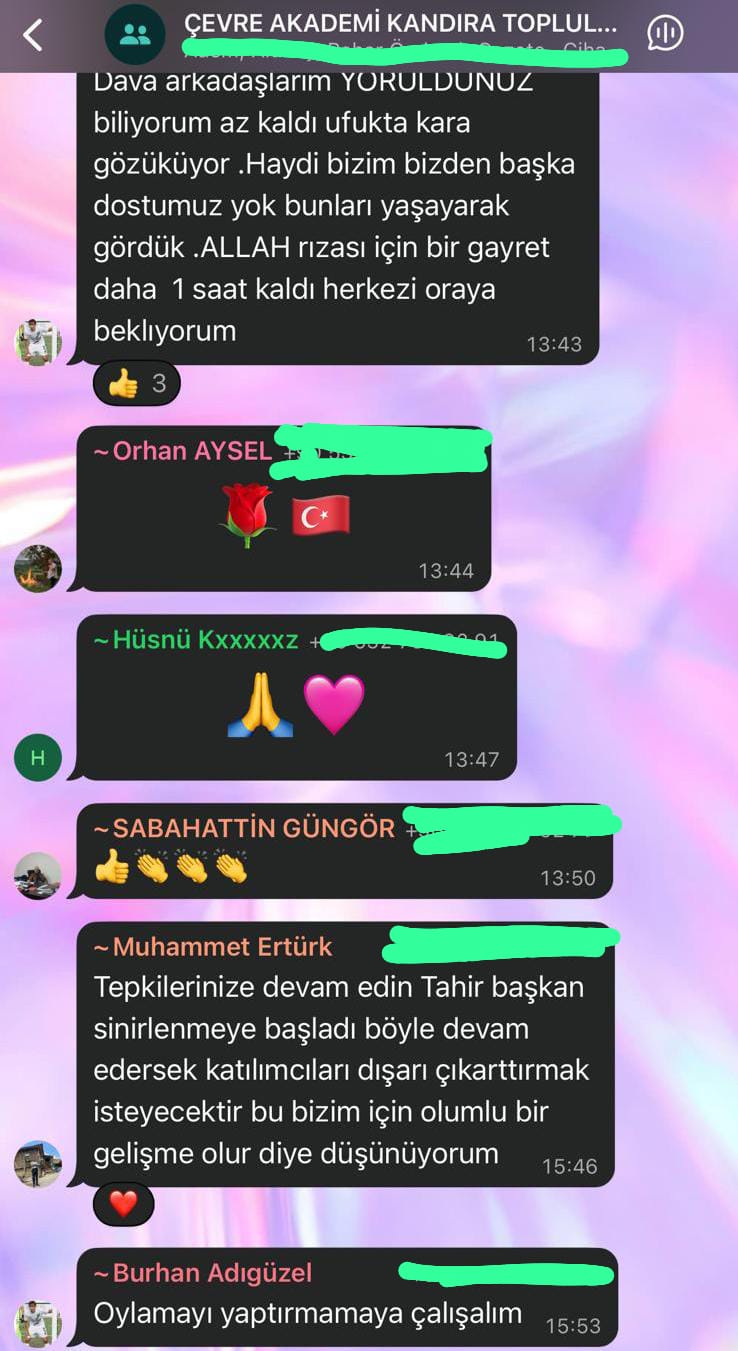Open Orhan AYSEL's profile picture
This screenshot has width=738, height=1351.
[38, 568]
